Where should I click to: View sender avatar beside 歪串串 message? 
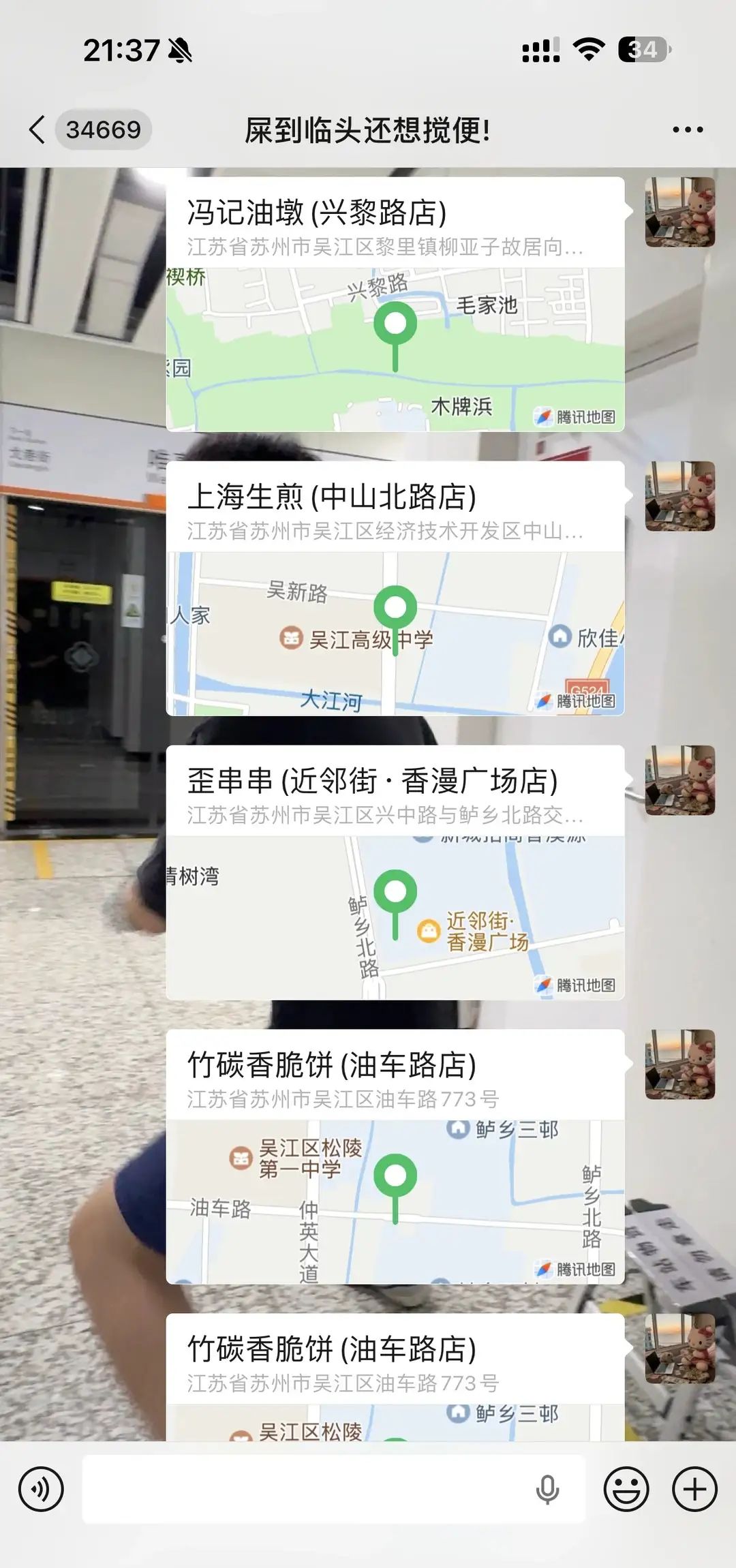679,780
